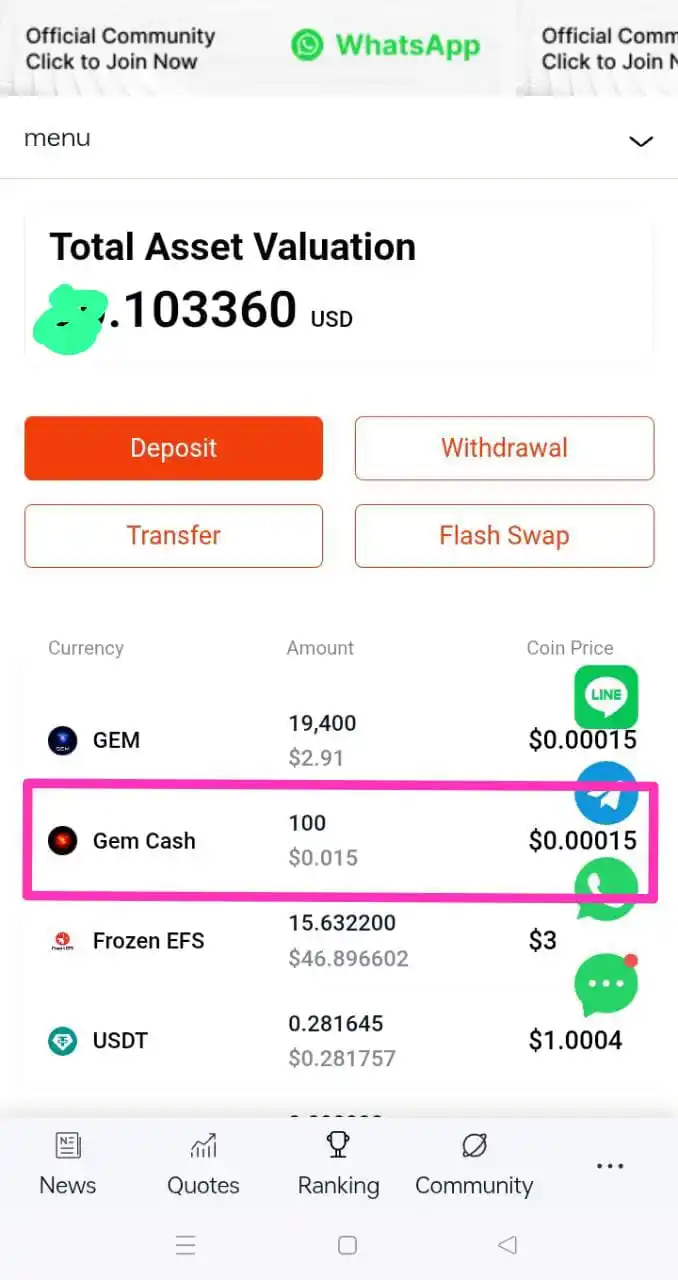
Task: Select the Transfer button
Action: (x=173, y=535)
